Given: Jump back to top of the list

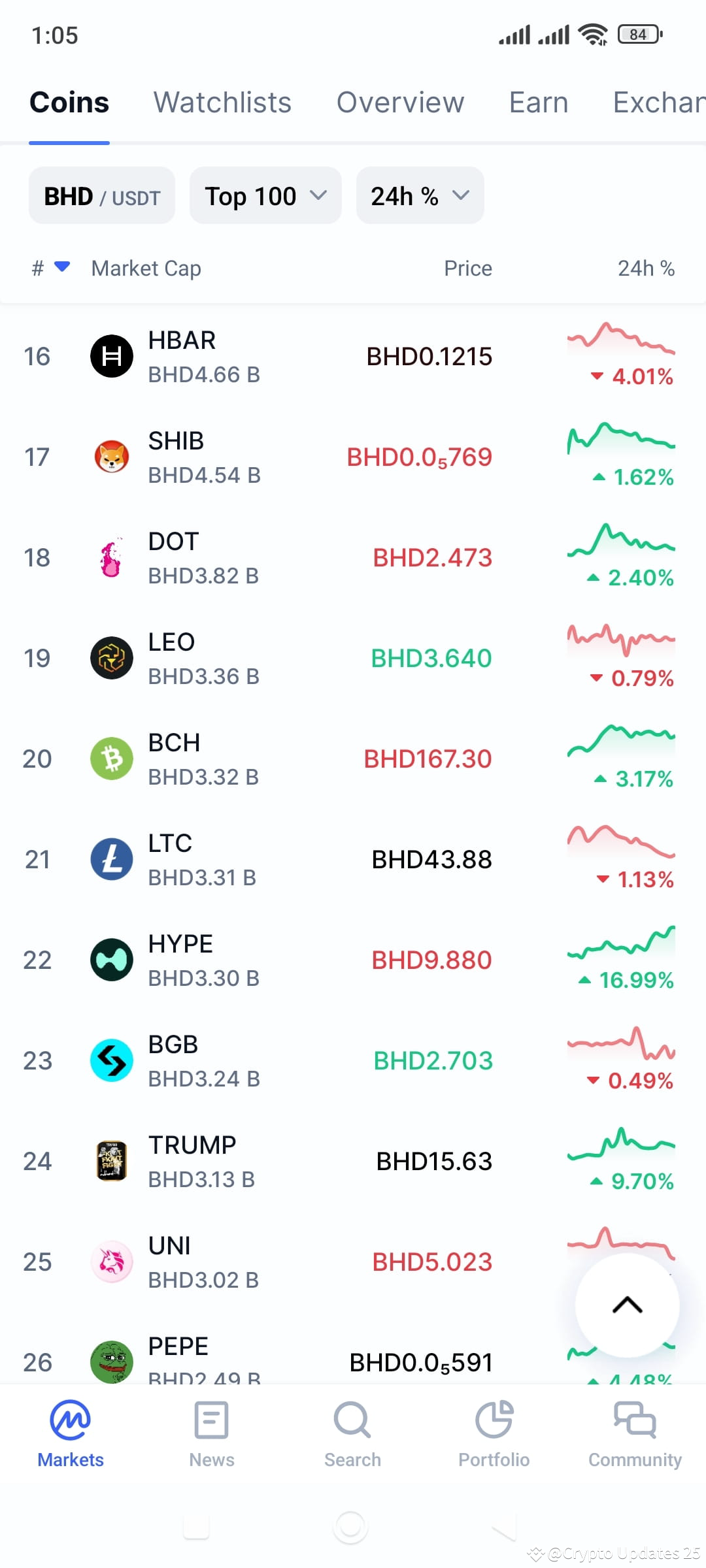Looking at the screenshot, I should (x=627, y=1305).
